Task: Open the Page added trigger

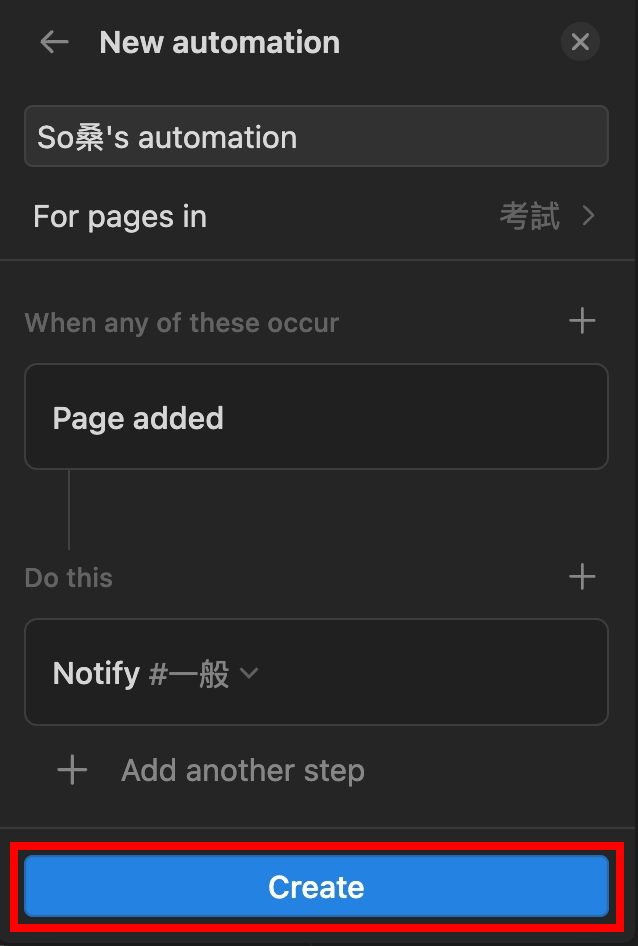Action: [316, 417]
